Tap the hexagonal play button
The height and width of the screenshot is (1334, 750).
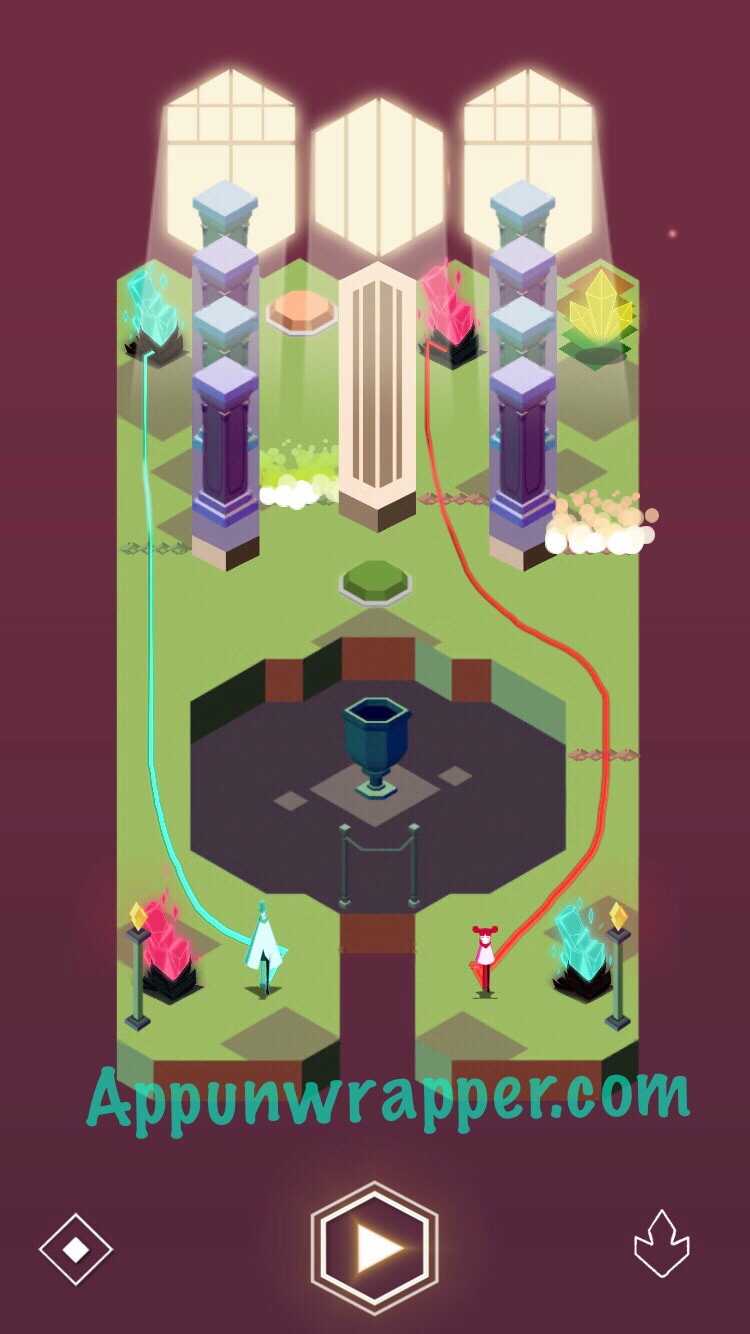point(375,1246)
